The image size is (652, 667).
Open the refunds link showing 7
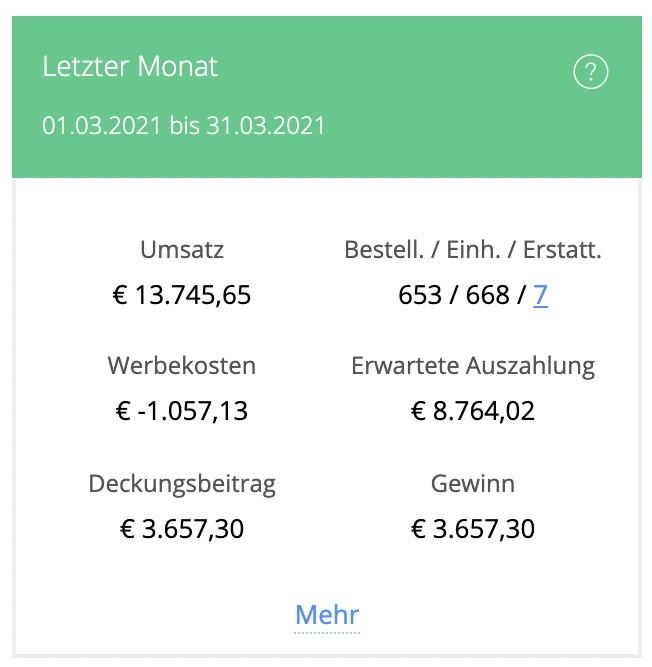(540, 296)
